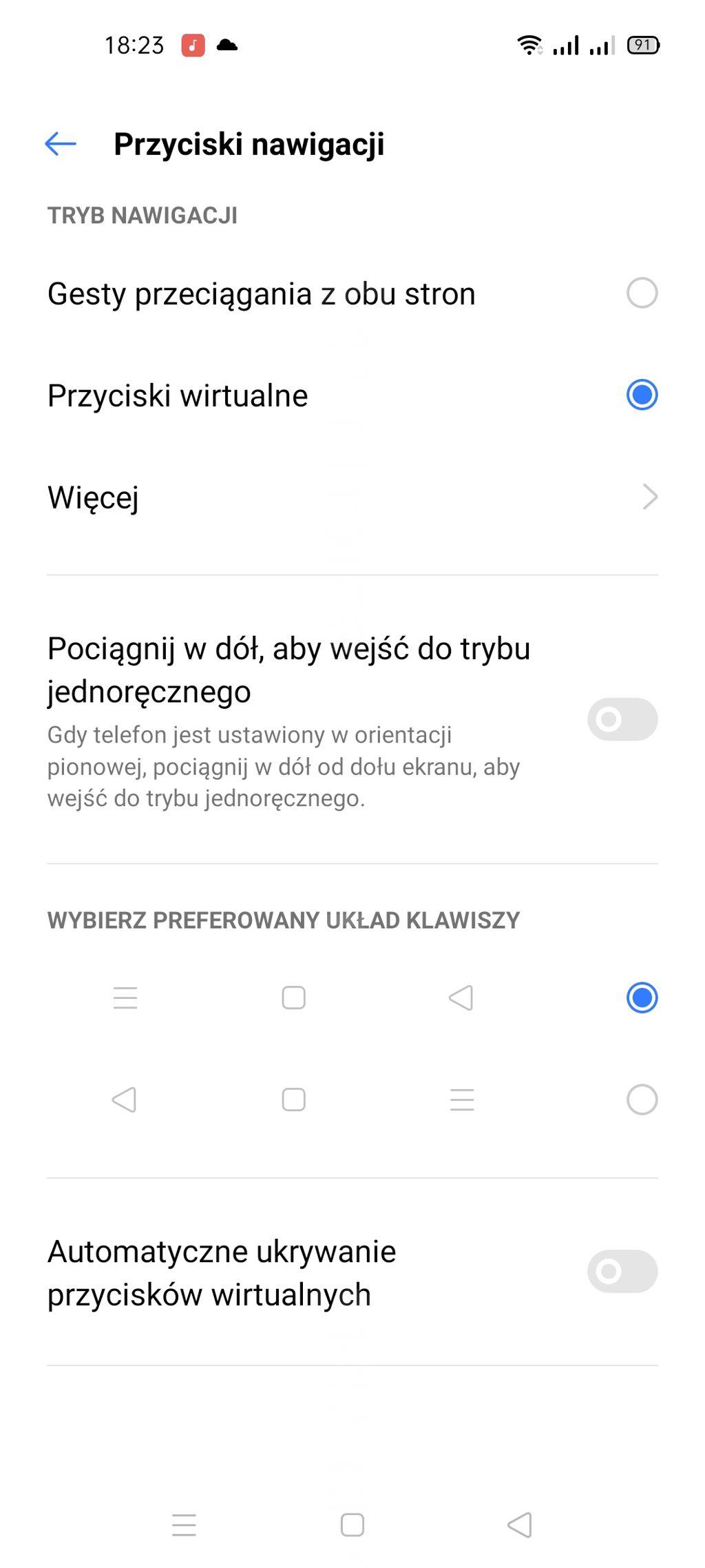Open recent apps from the navigation bar
The image size is (705, 1568).
(184, 1525)
